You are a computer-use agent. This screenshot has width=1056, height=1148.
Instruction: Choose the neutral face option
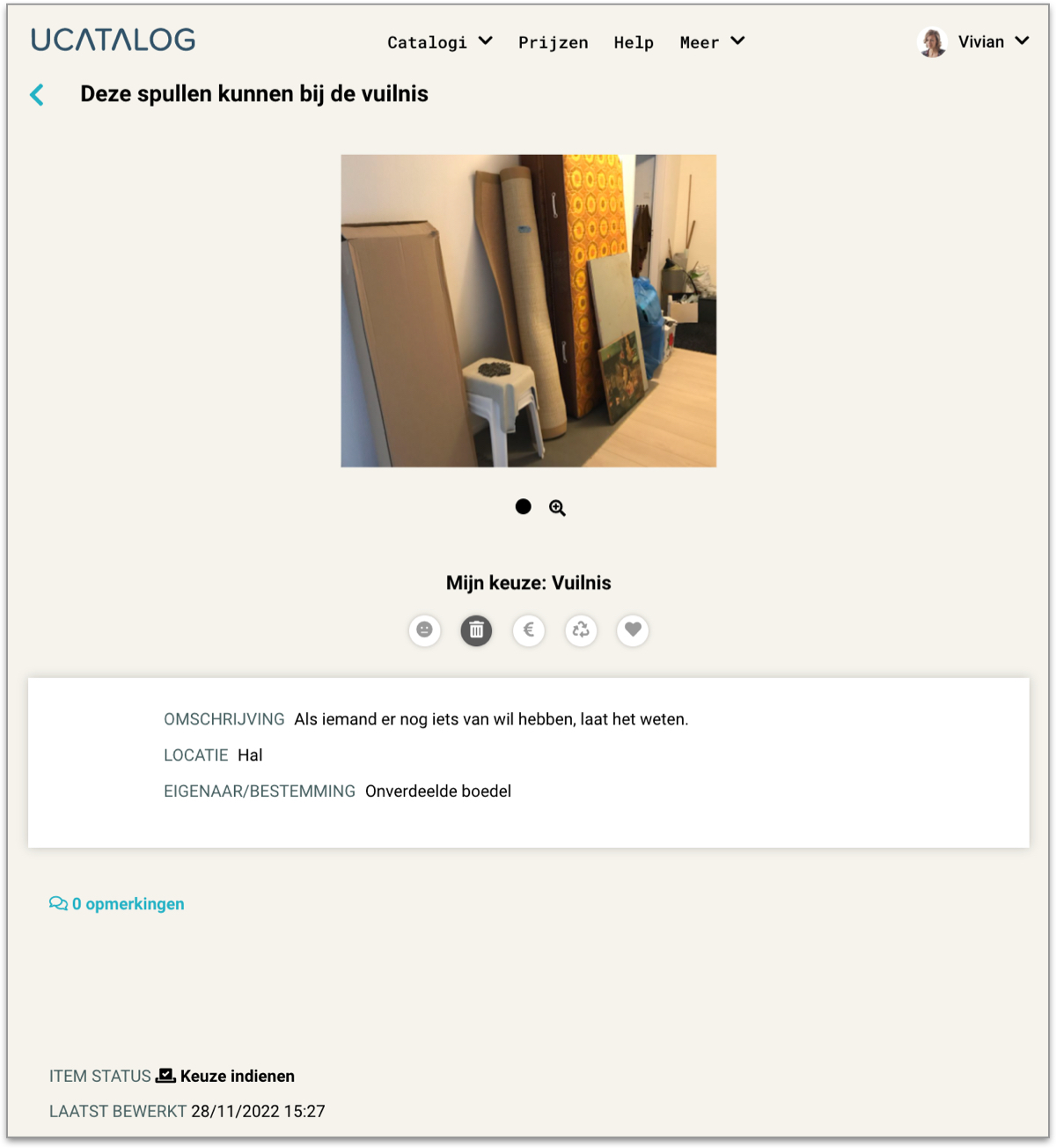425,629
